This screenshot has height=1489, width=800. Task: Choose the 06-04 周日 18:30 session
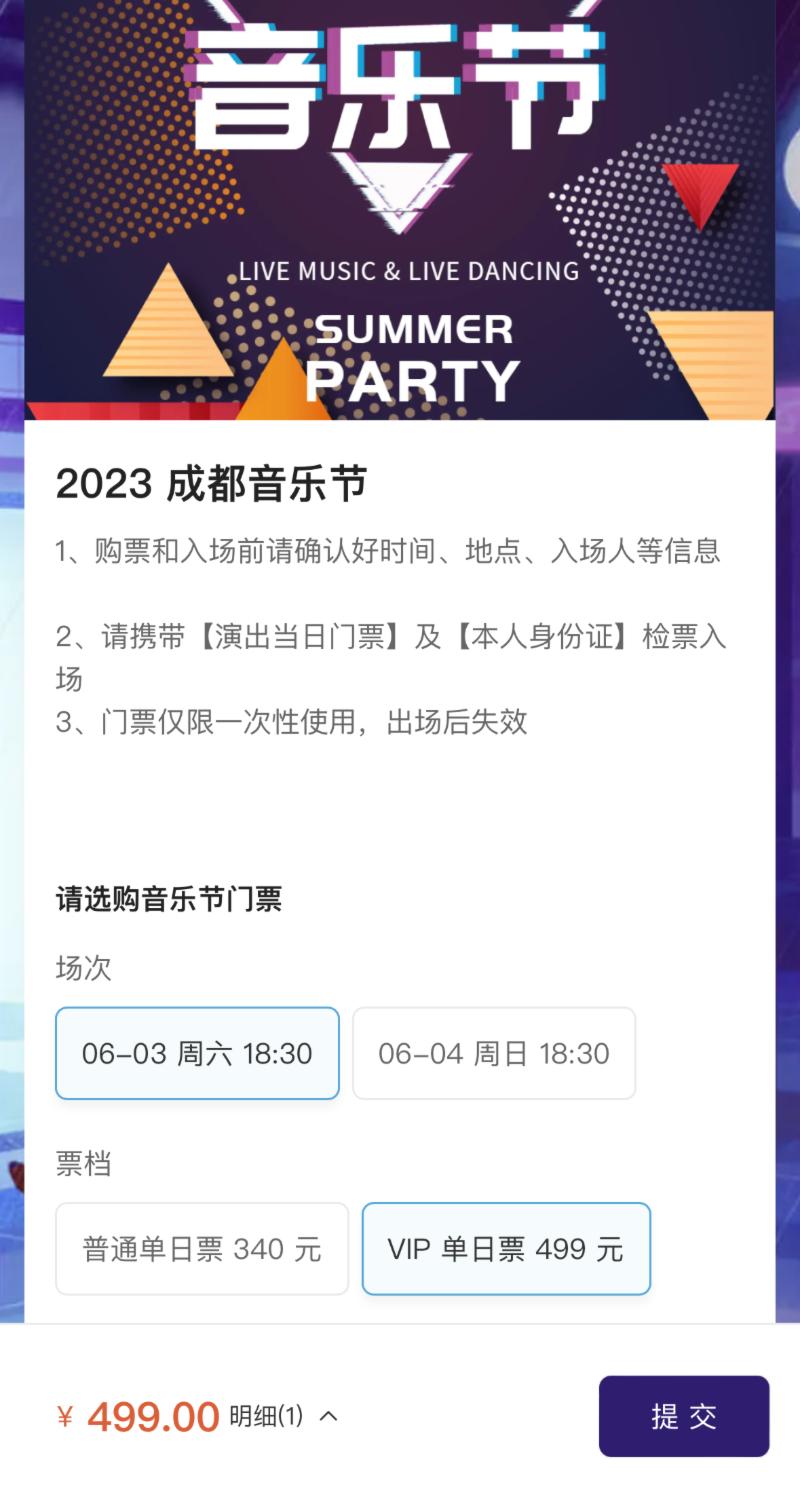click(494, 1053)
